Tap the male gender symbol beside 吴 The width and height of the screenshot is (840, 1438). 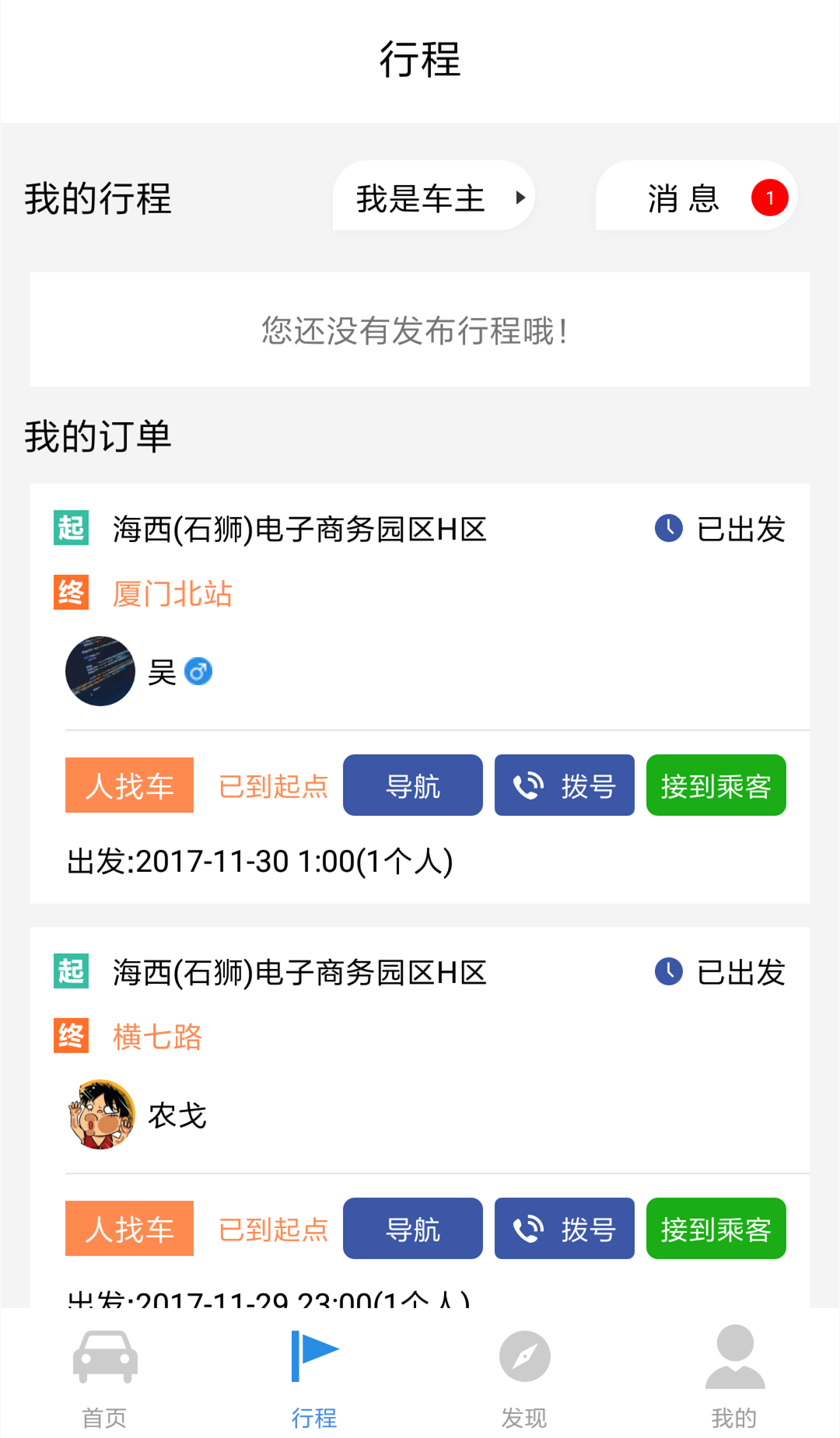pos(199,671)
